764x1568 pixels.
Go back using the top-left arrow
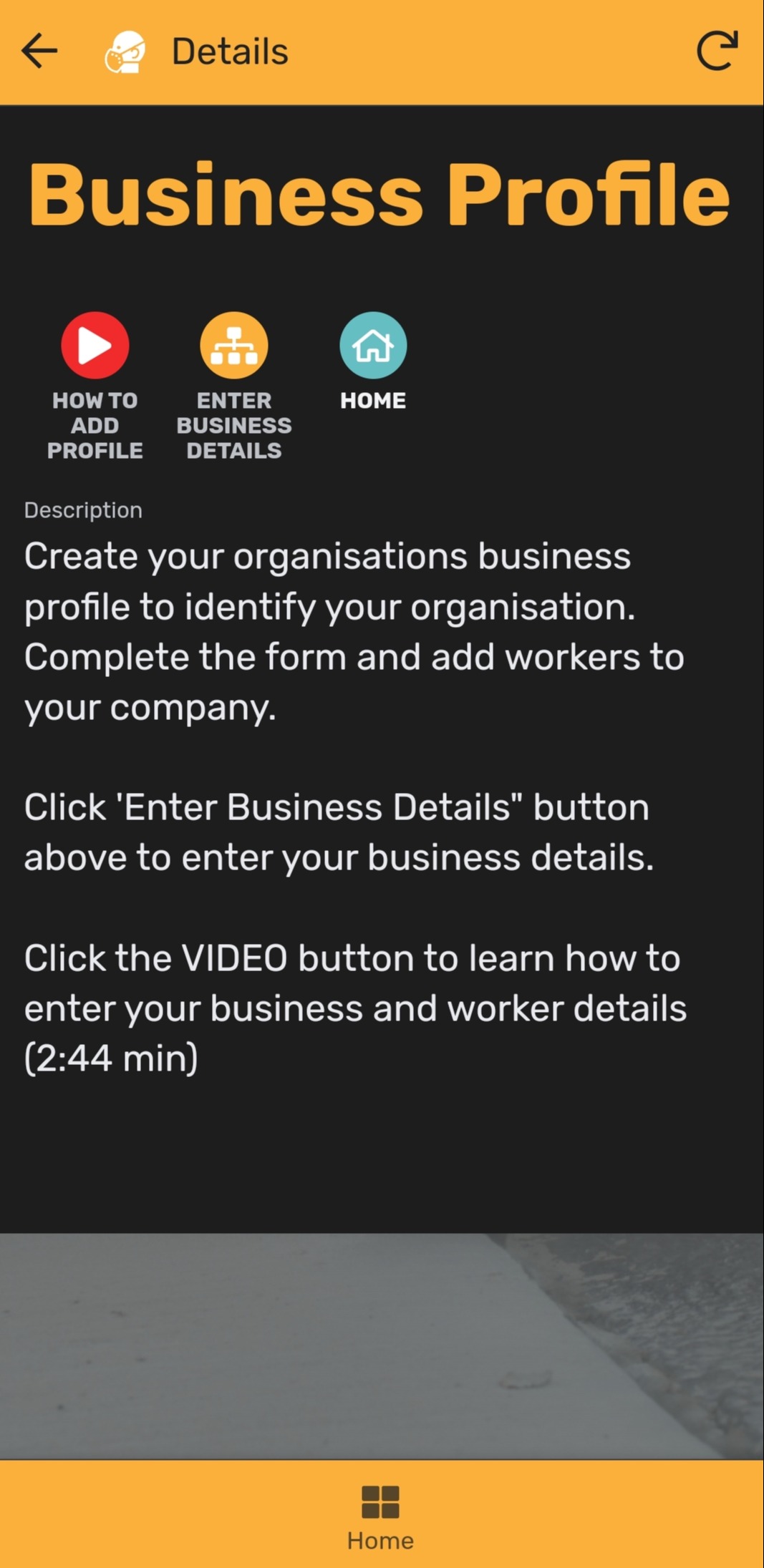click(x=39, y=52)
